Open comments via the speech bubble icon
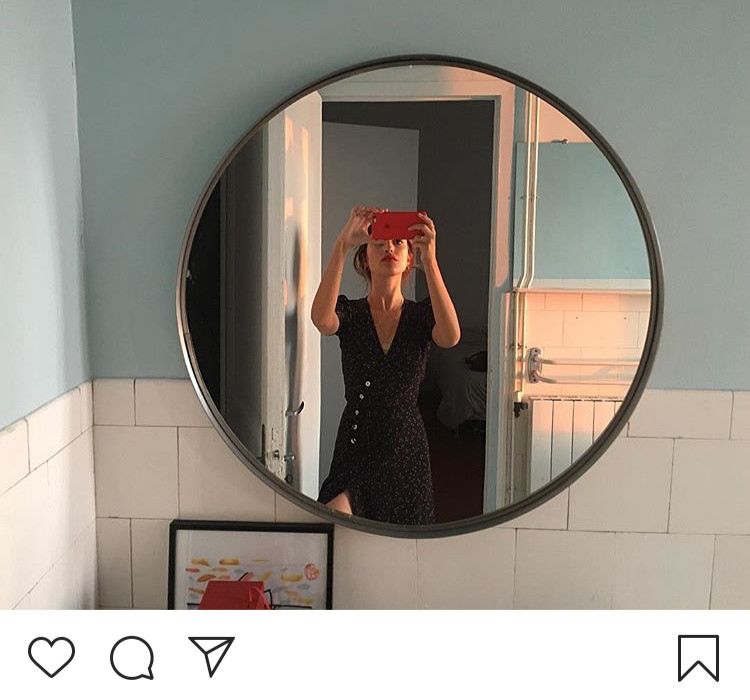This screenshot has width=750, height=700. point(132,658)
